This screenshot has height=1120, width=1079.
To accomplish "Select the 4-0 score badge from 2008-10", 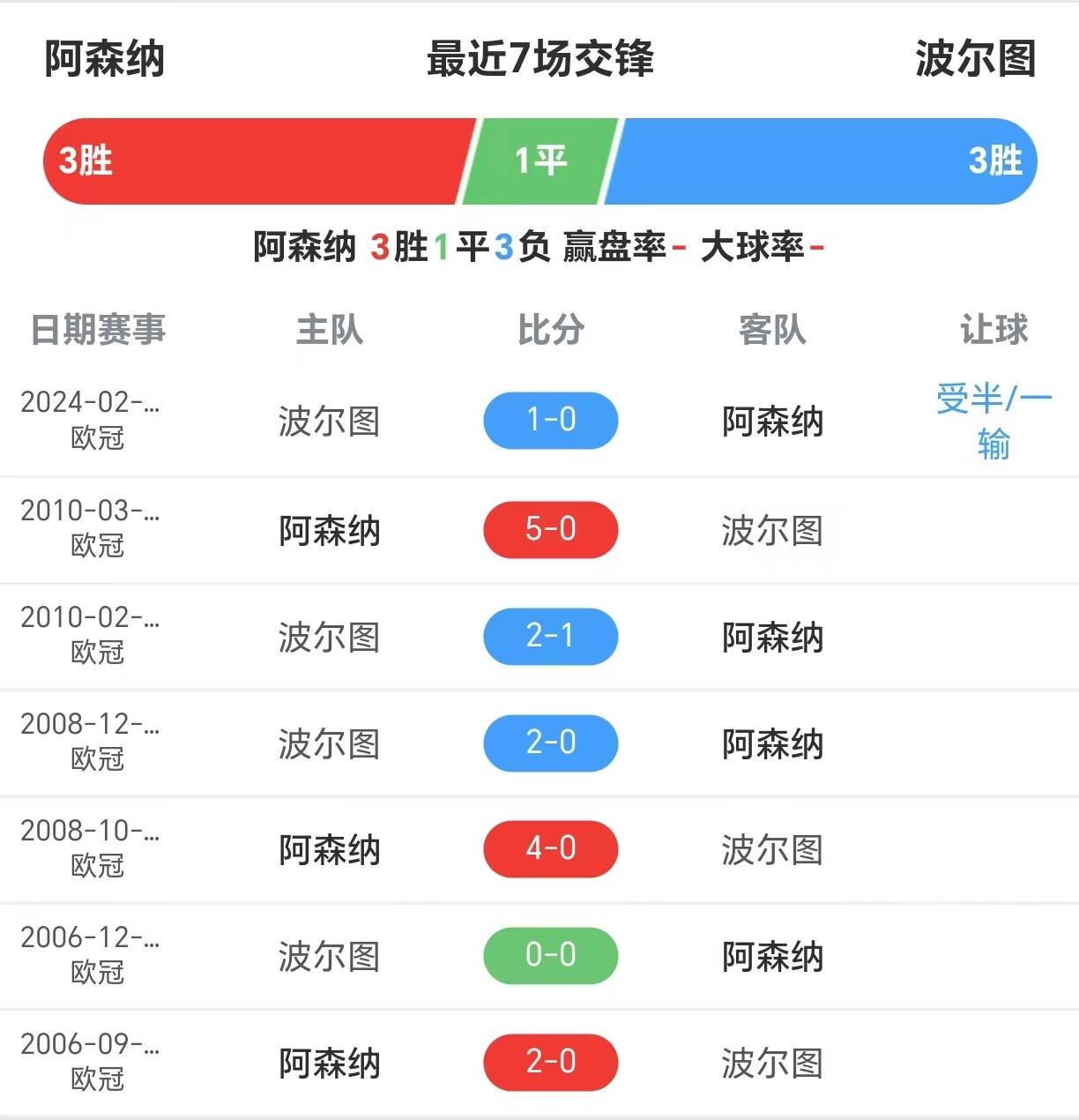I will pyautogui.click(x=550, y=849).
